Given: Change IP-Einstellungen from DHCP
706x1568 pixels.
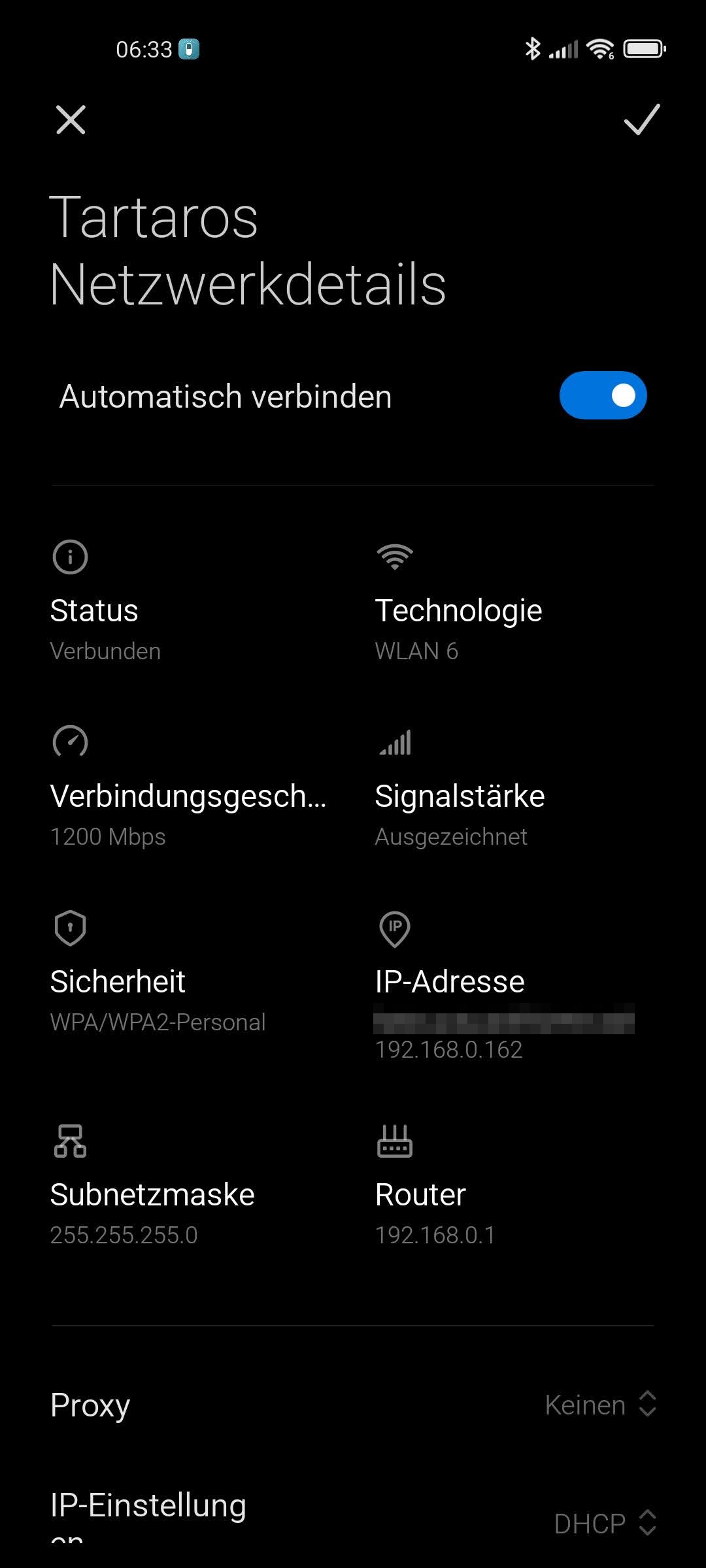Looking at the screenshot, I should (x=604, y=1524).
